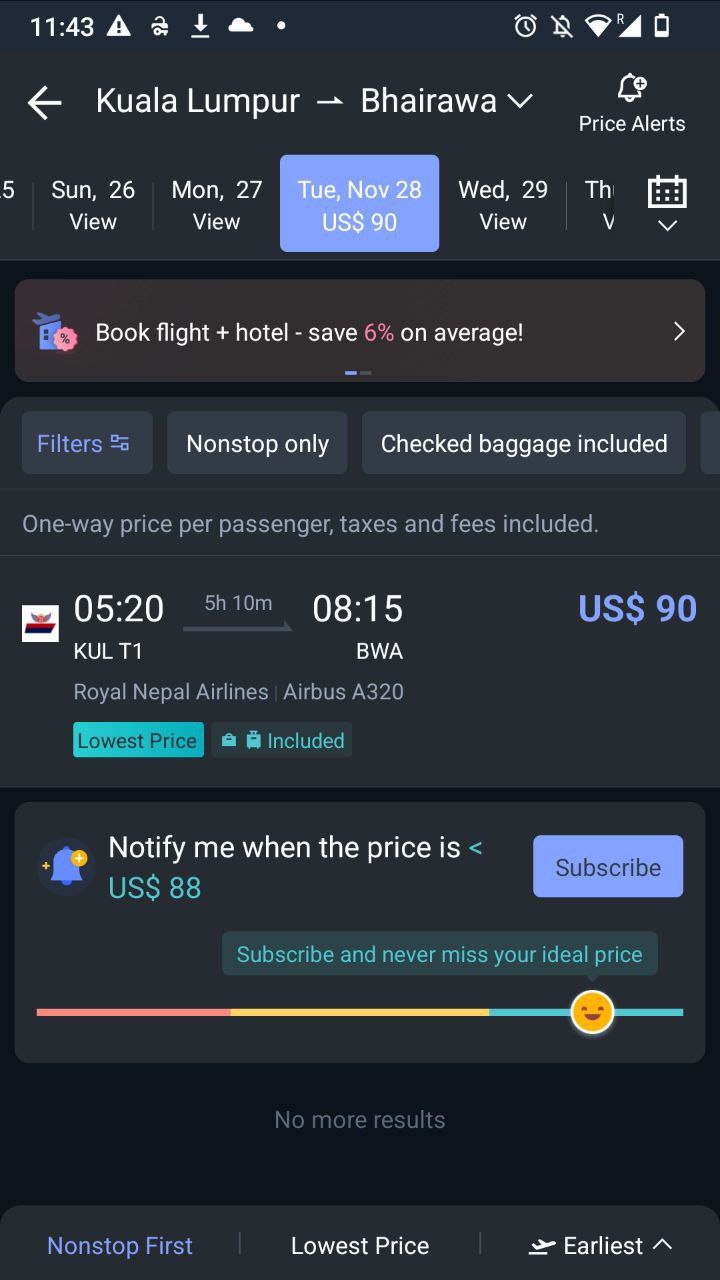Subscribe to the price notification
The height and width of the screenshot is (1280, 720).
coord(607,867)
